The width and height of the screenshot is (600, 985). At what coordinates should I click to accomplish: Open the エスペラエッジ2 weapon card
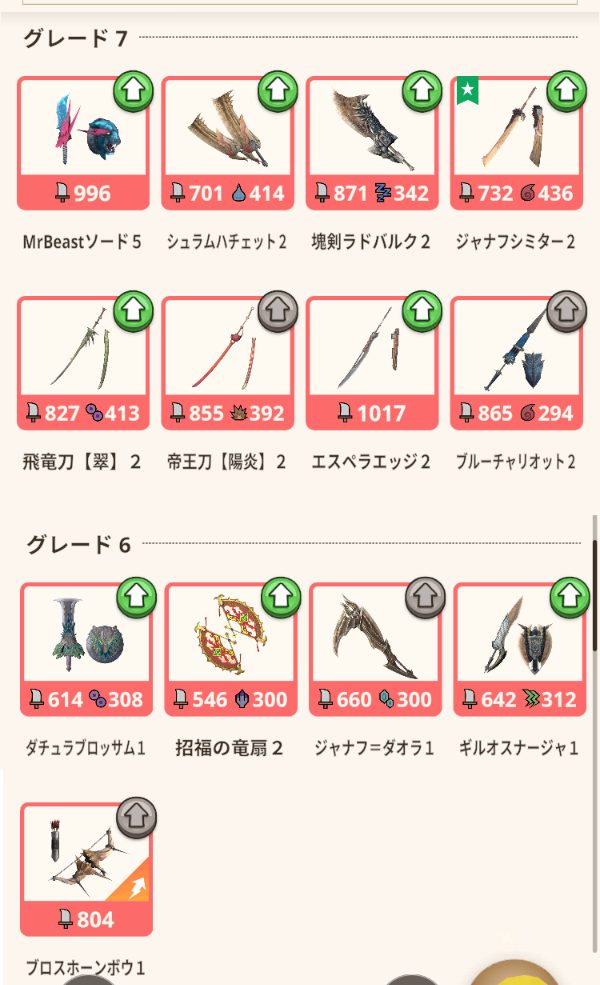tap(372, 362)
